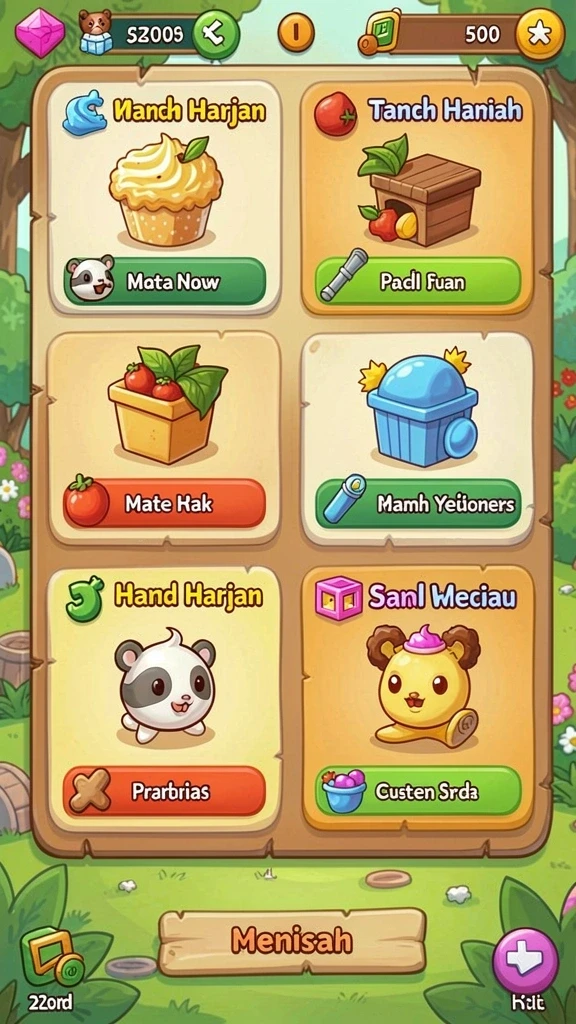This screenshot has width=576, height=1024.
Task: Tap the pink gem icon
Action: click(40, 32)
